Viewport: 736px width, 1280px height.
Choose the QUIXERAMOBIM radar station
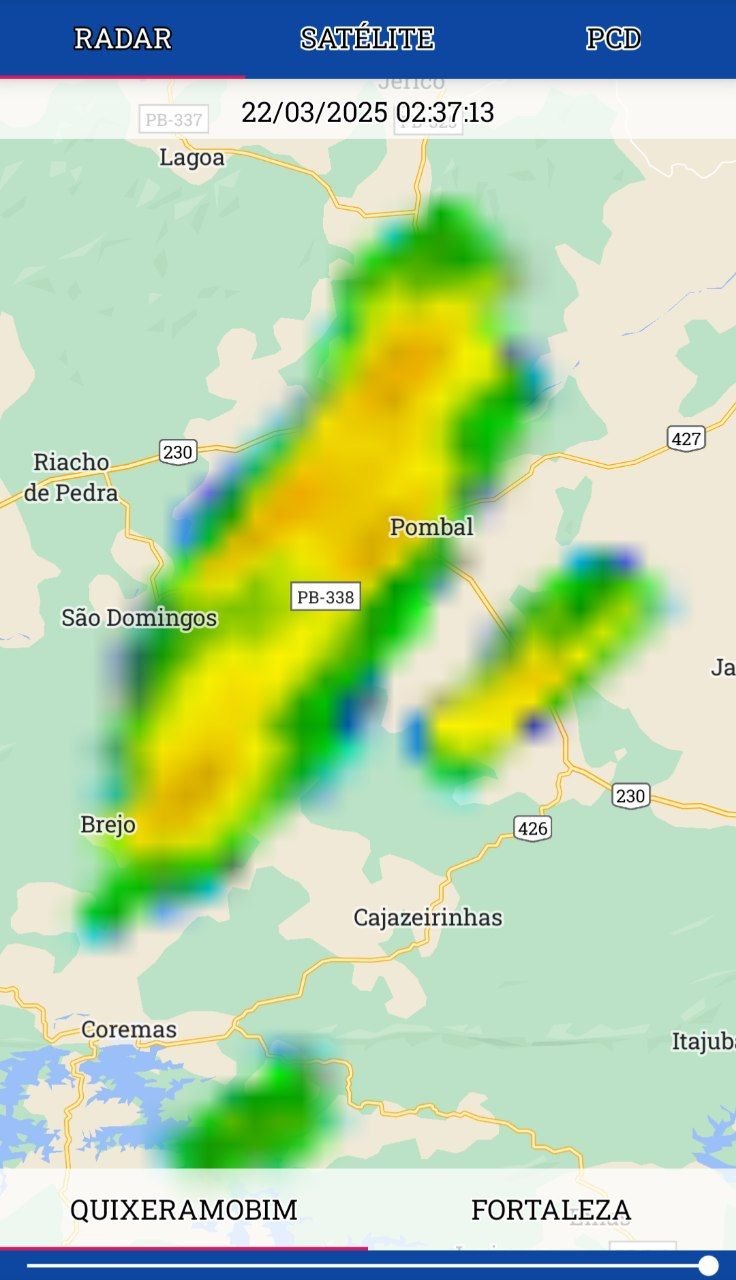[184, 1210]
